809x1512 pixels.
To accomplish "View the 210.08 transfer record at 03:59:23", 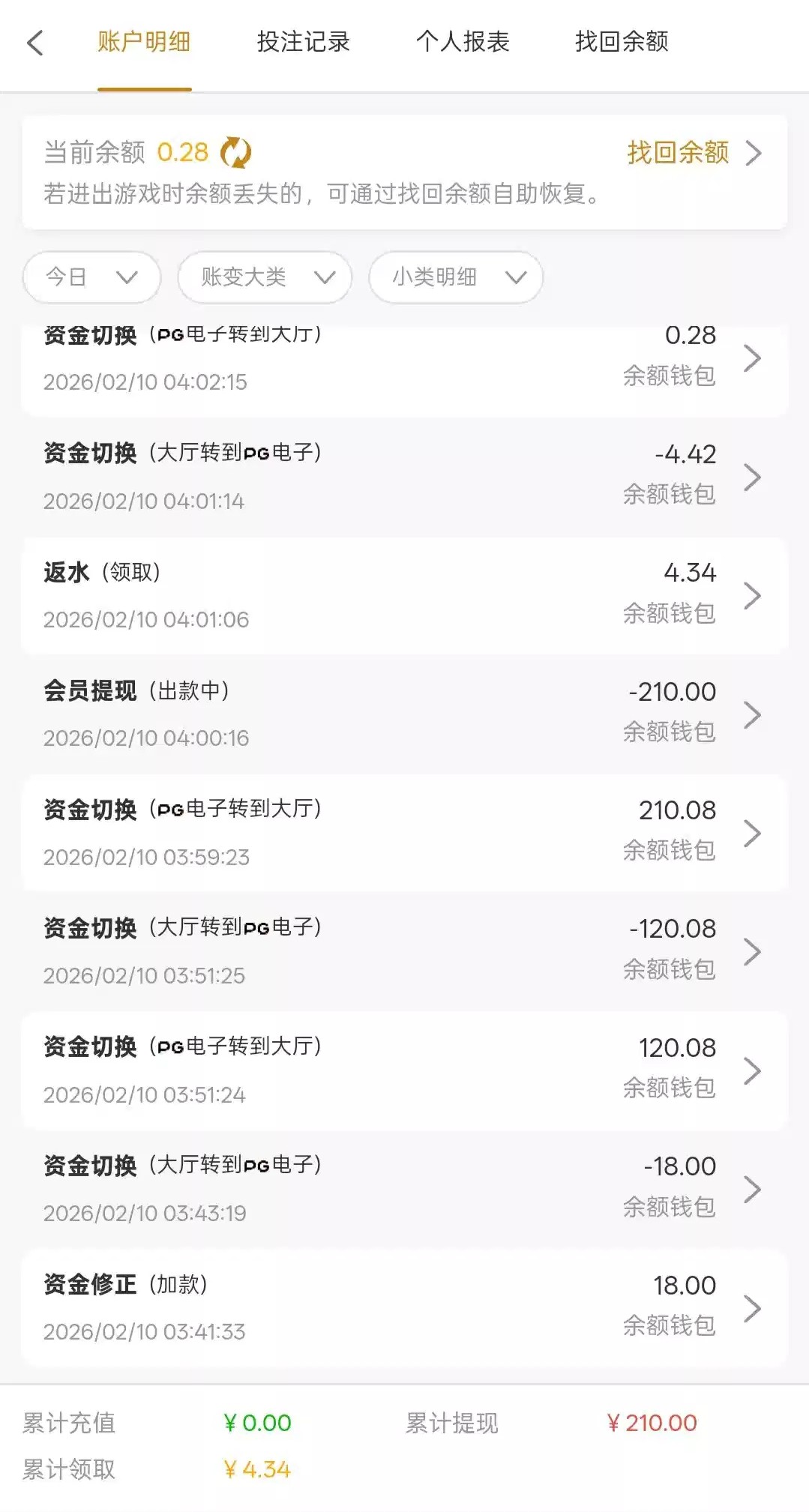I will (x=405, y=833).
